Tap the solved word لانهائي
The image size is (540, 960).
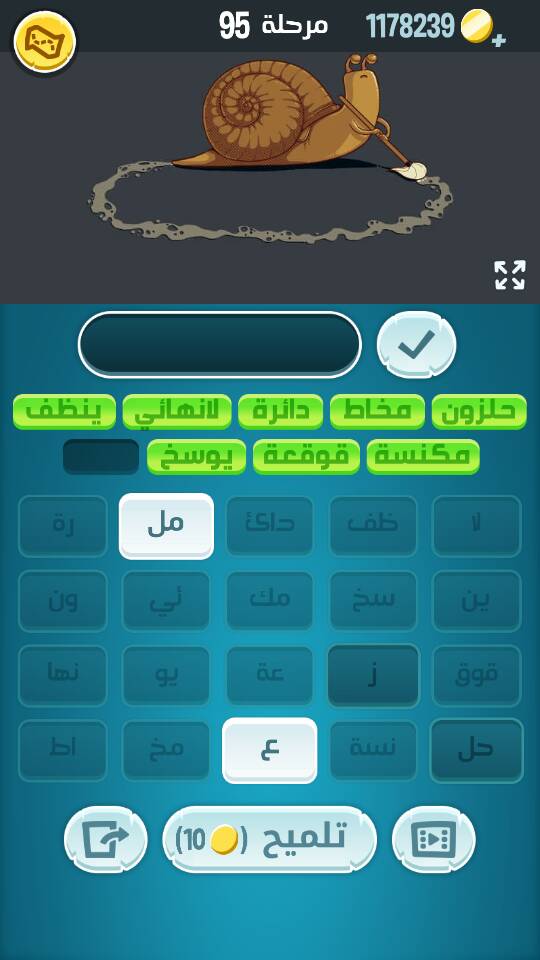point(177,411)
